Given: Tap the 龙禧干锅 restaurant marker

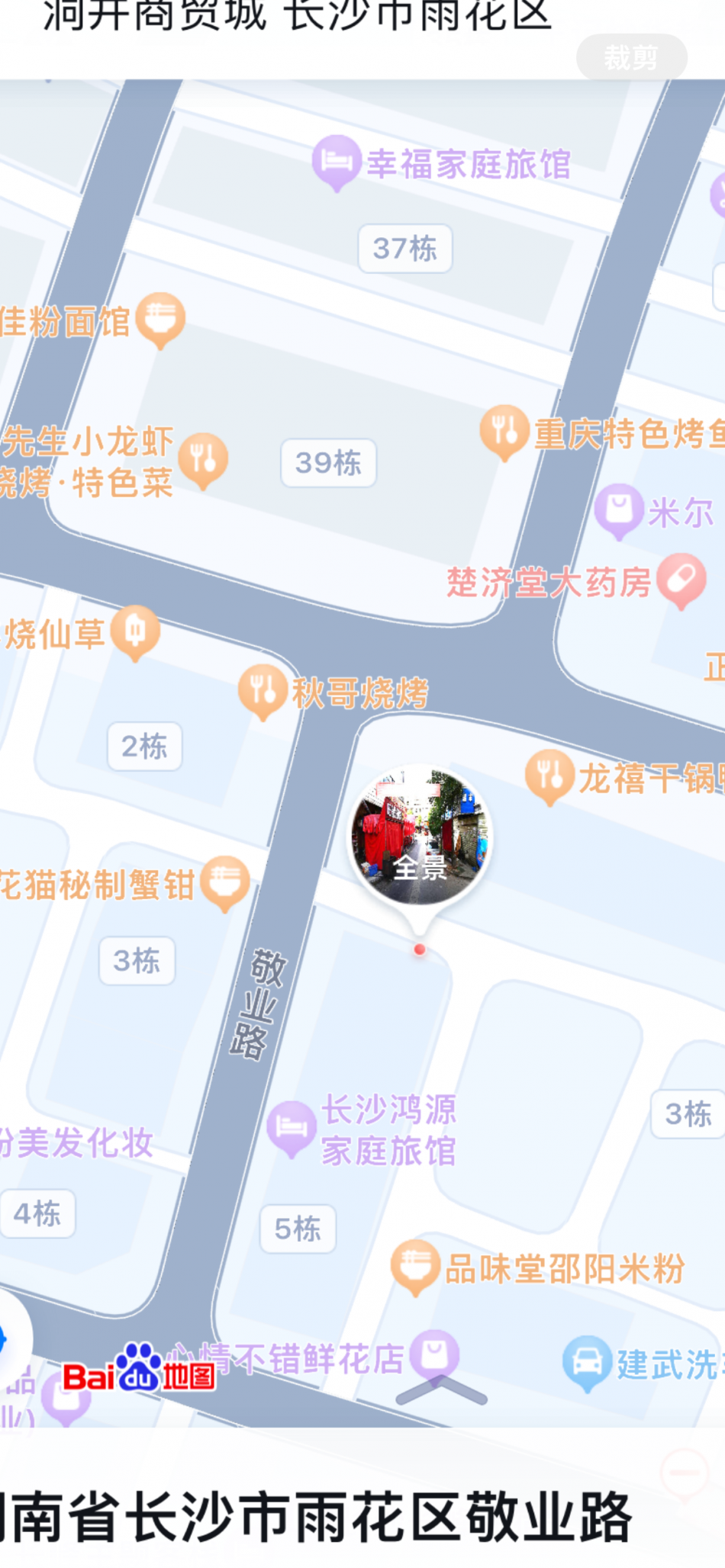Looking at the screenshot, I should point(549,775).
